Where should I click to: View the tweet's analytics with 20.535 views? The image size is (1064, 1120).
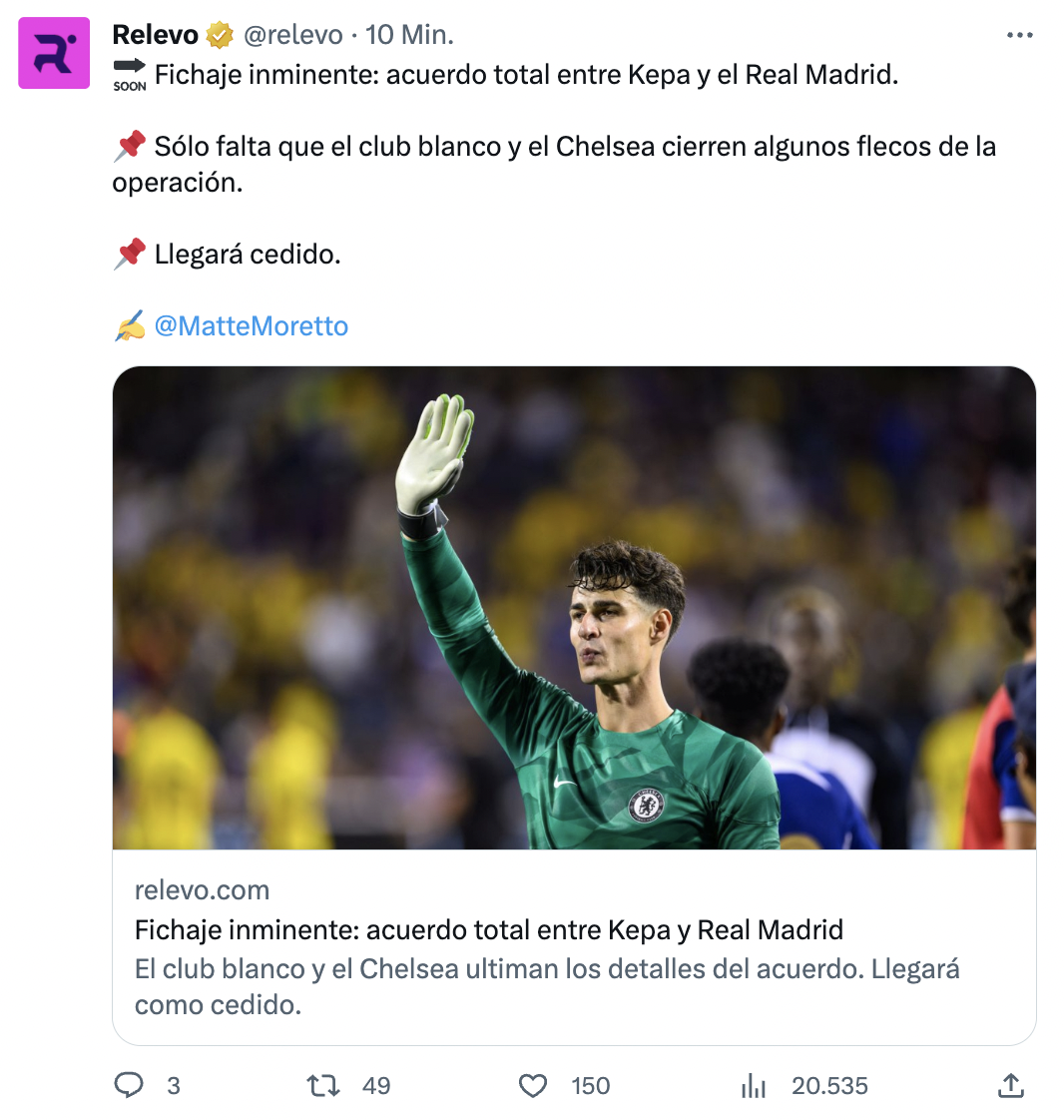click(x=754, y=1086)
